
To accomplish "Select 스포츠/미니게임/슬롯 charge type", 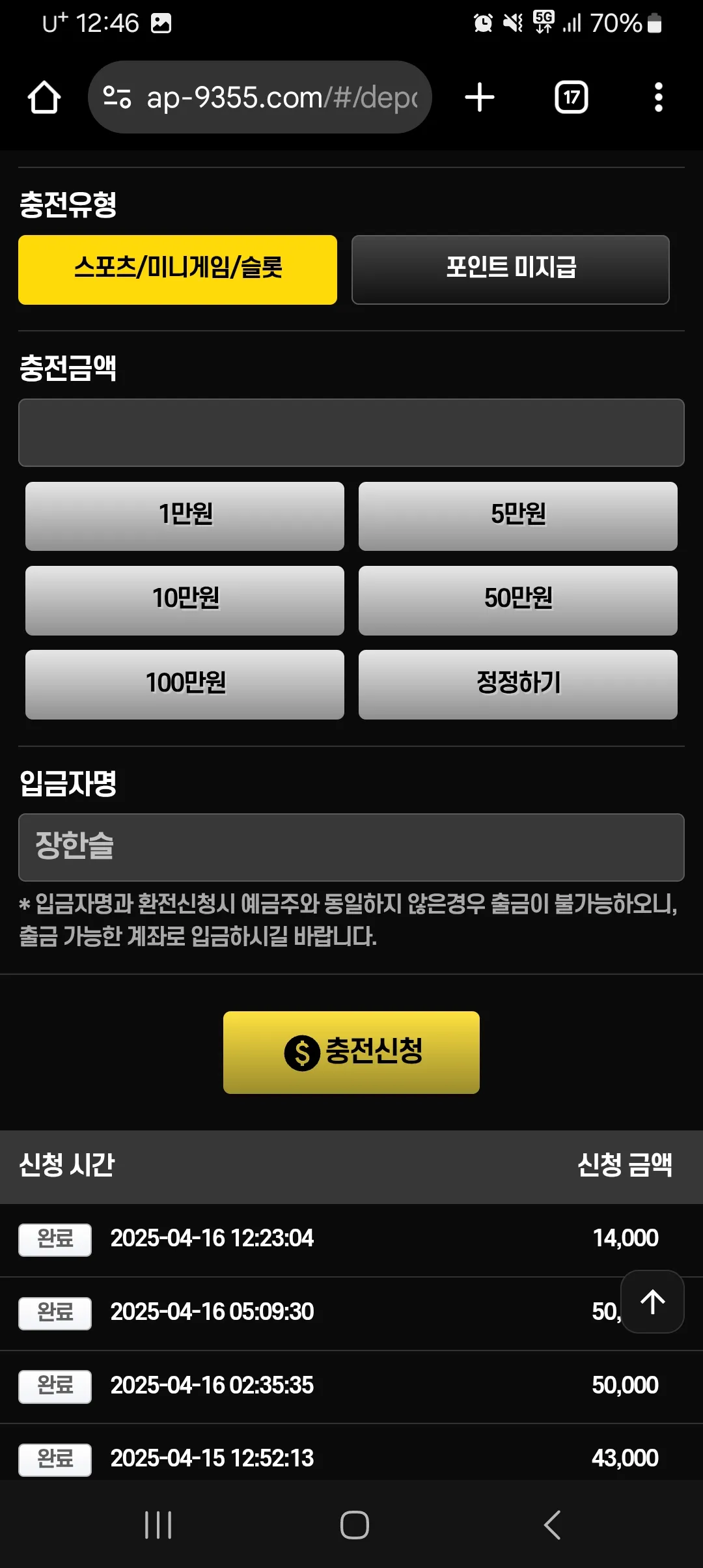I will (178, 270).
